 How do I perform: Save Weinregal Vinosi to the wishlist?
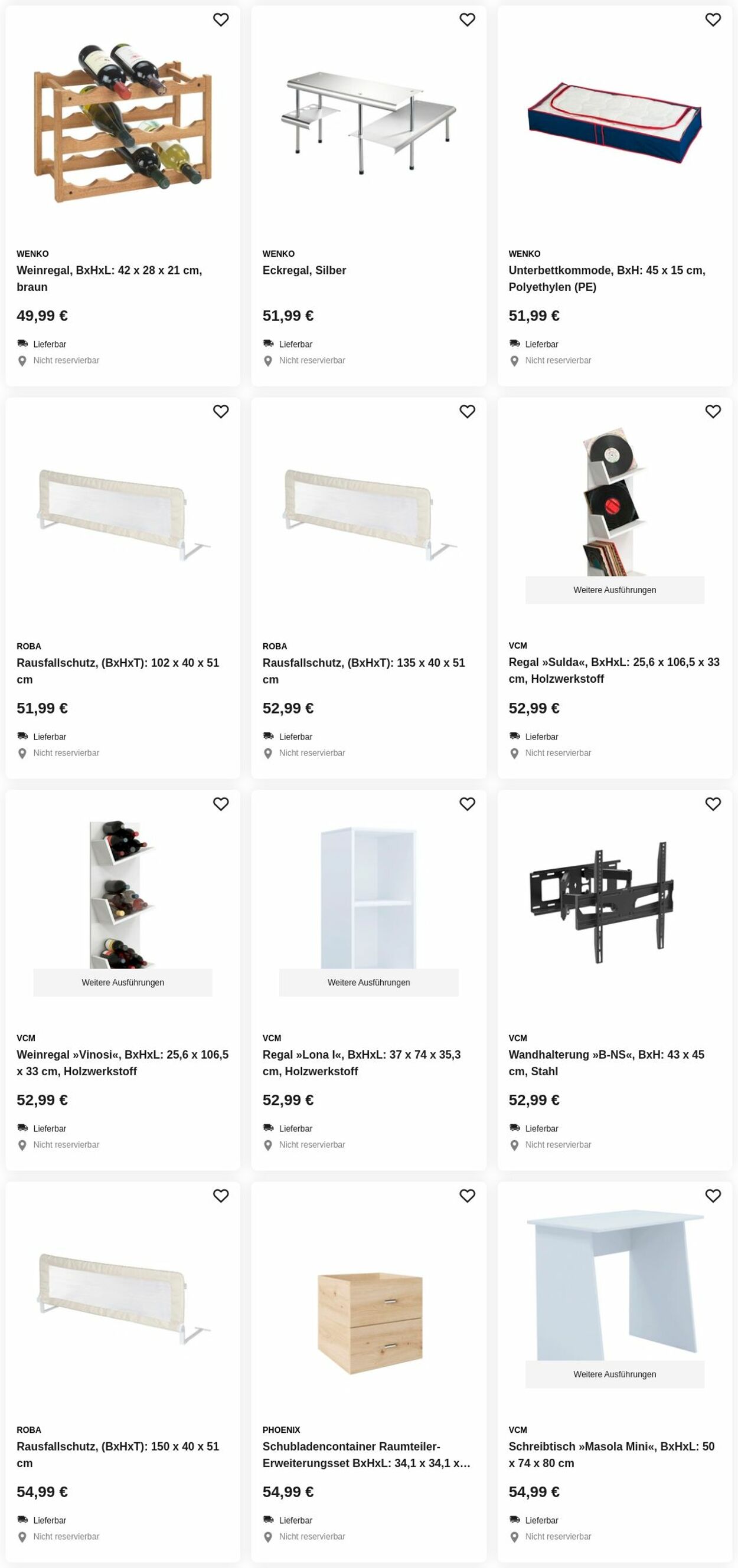(x=220, y=804)
